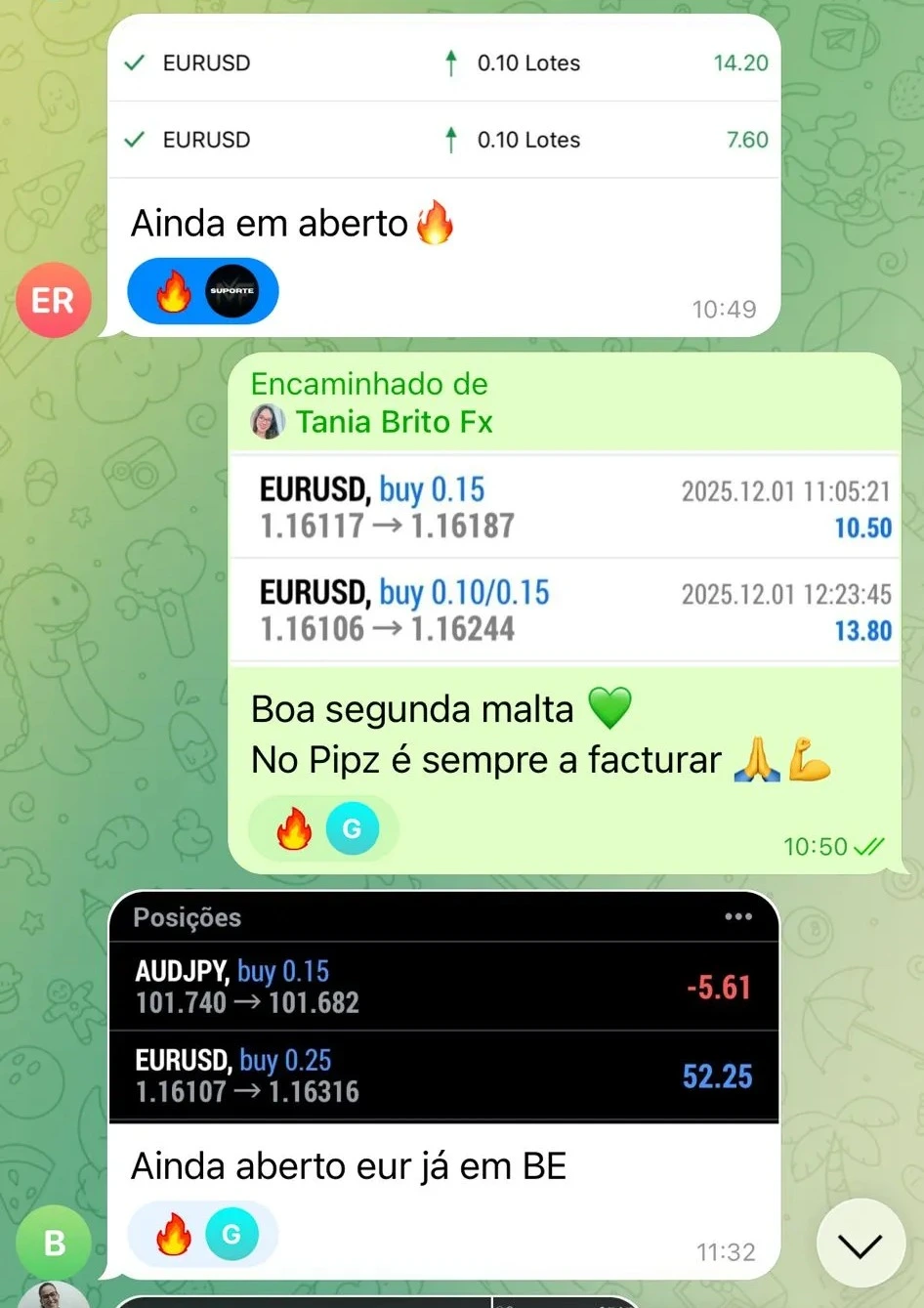Viewport: 924px width, 1308px height.
Task: Open the ER sender's profile avatar
Action: pyautogui.click(x=53, y=300)
